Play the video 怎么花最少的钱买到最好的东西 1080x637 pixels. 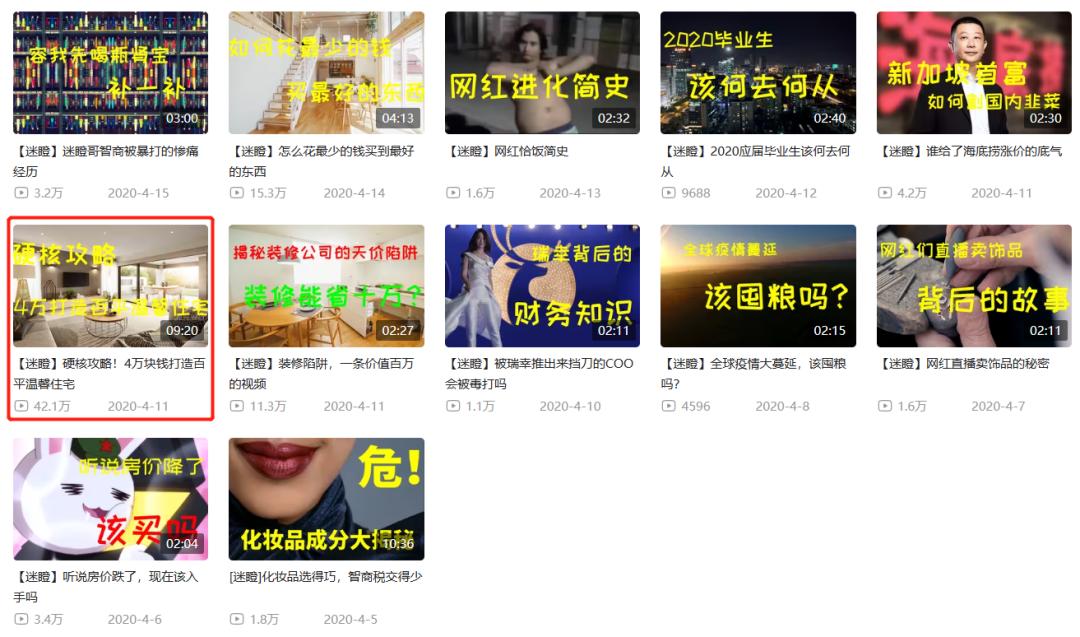(326, 73)
